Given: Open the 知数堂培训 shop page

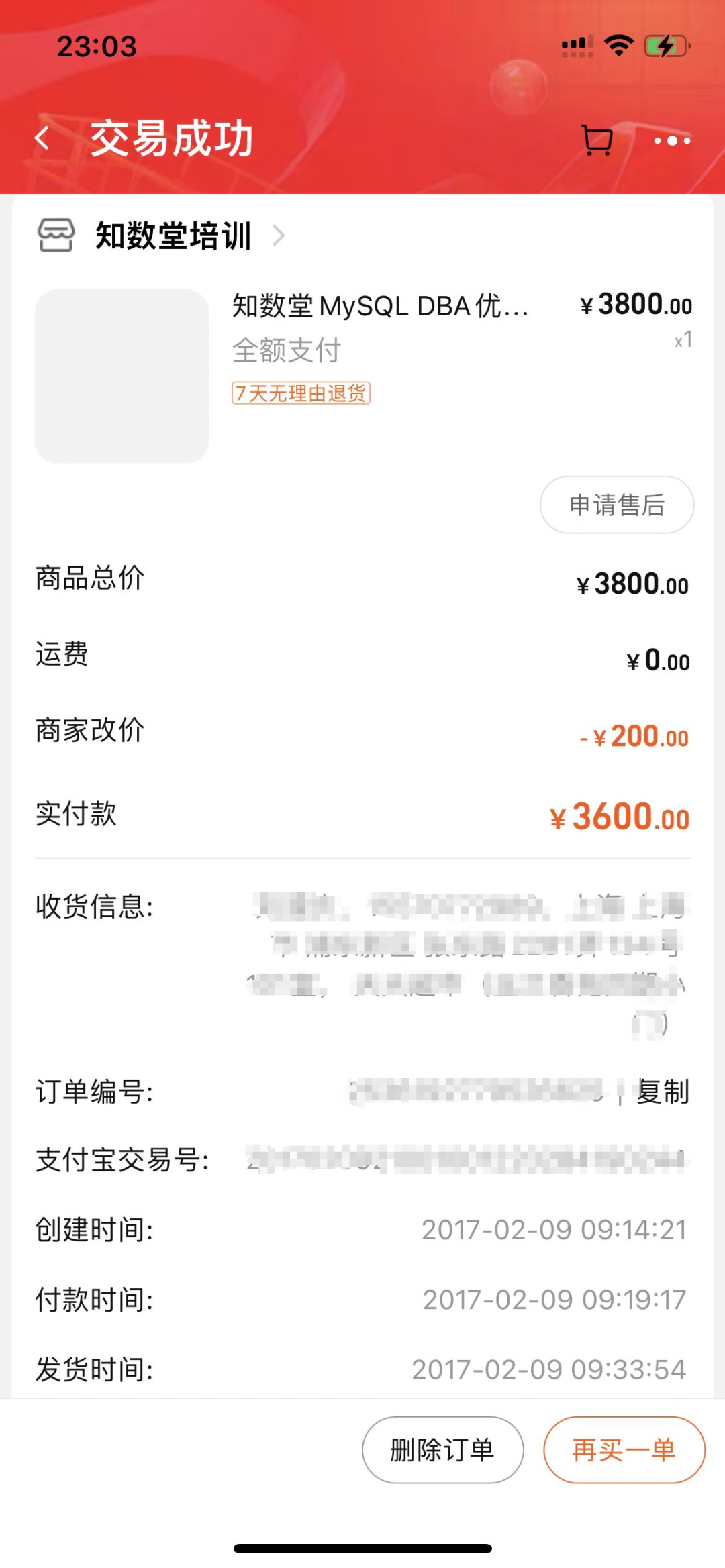Looking at the screenshot, I should click(173, 236).
